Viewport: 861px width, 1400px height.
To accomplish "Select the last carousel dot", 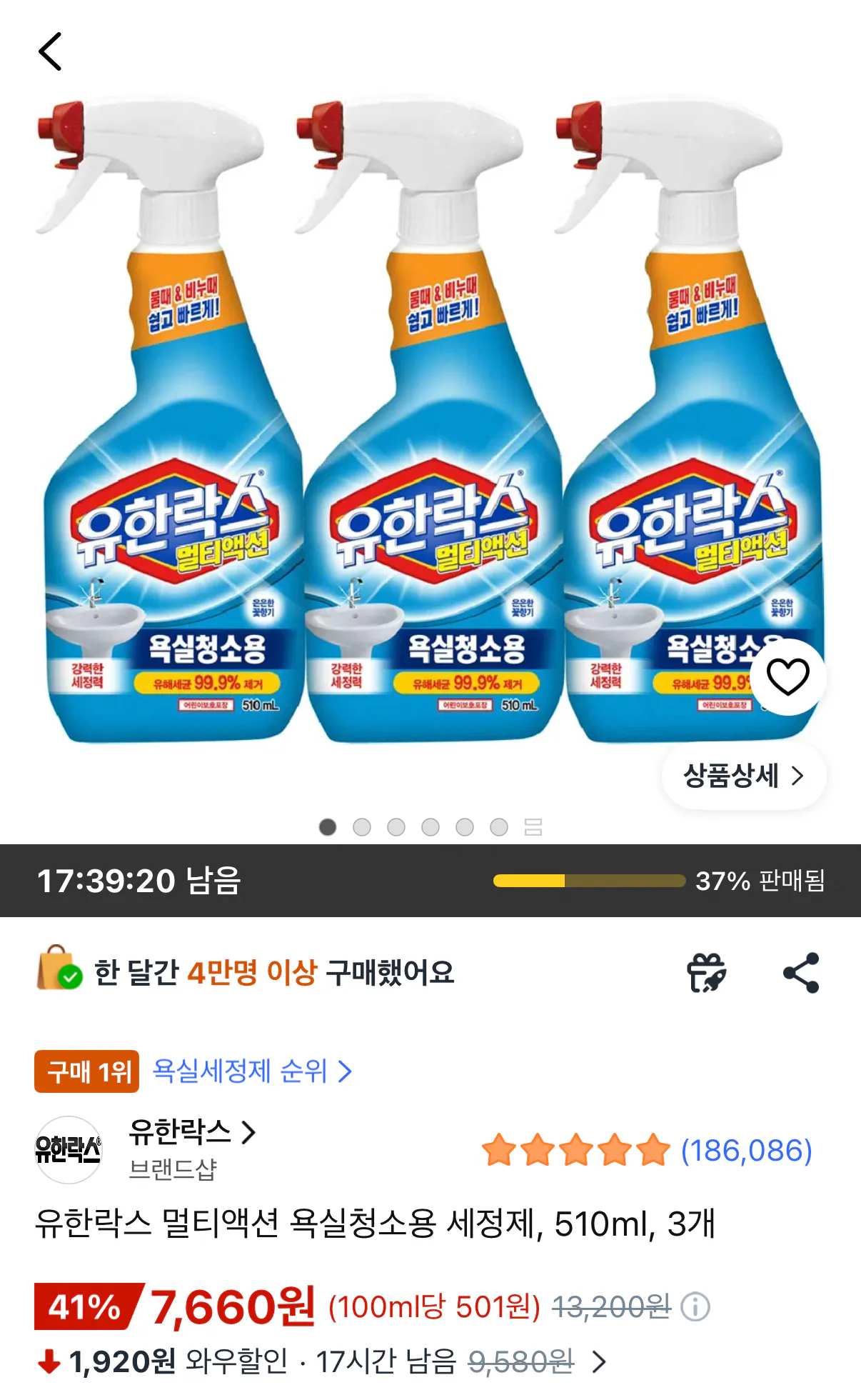I will (x=498, y=826).
